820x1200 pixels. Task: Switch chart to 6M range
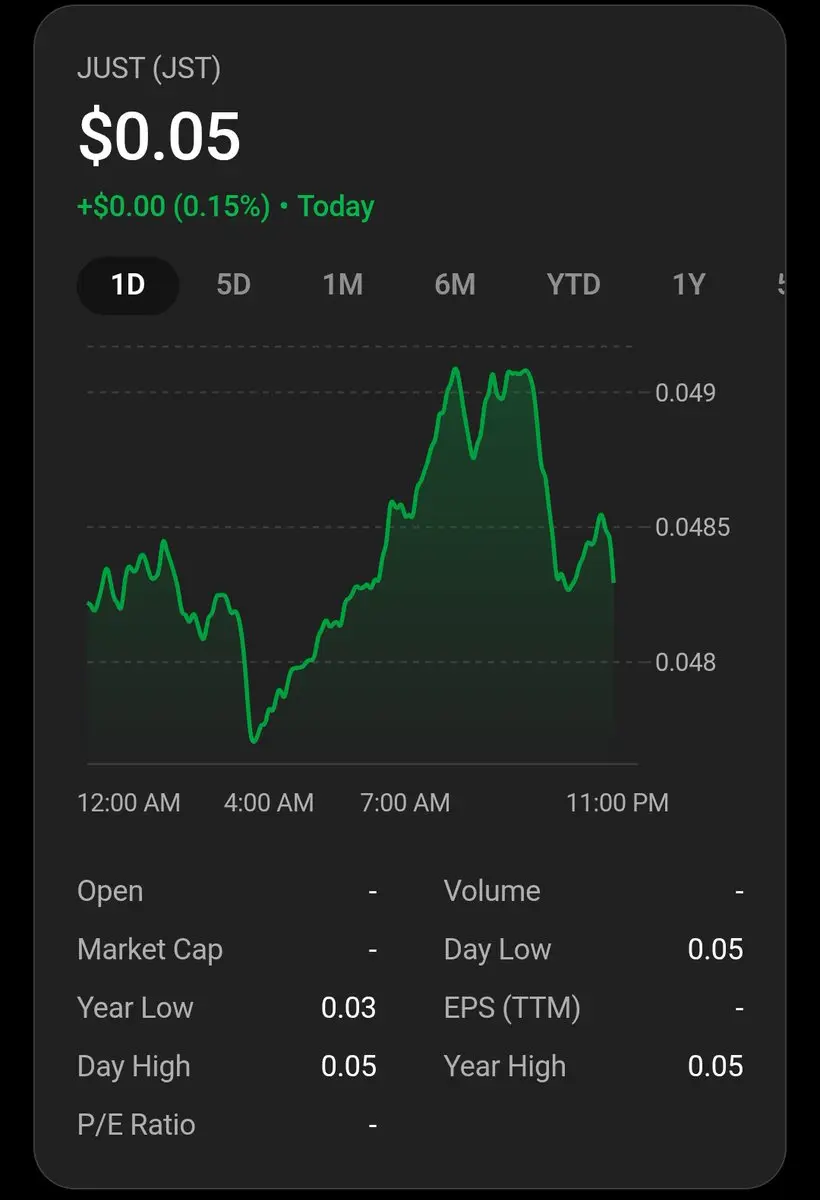point(455,285)
